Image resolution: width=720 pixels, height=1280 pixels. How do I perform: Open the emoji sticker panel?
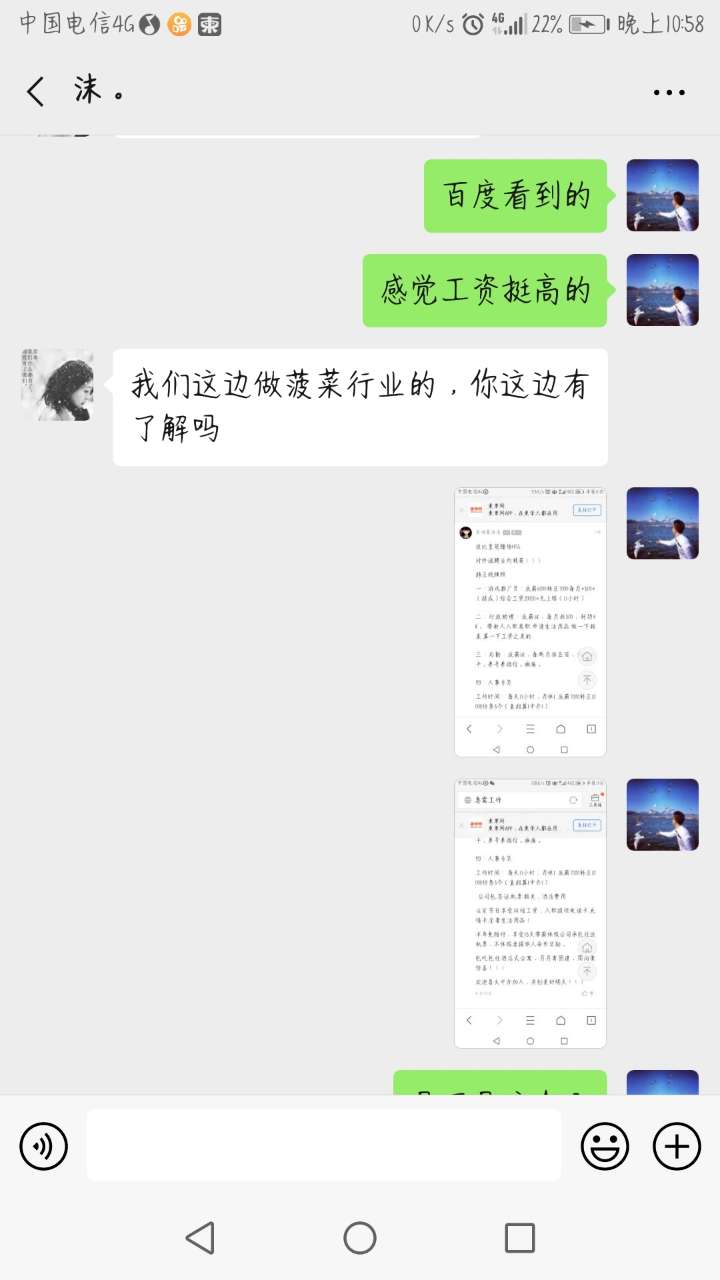tap(605, 1146)
